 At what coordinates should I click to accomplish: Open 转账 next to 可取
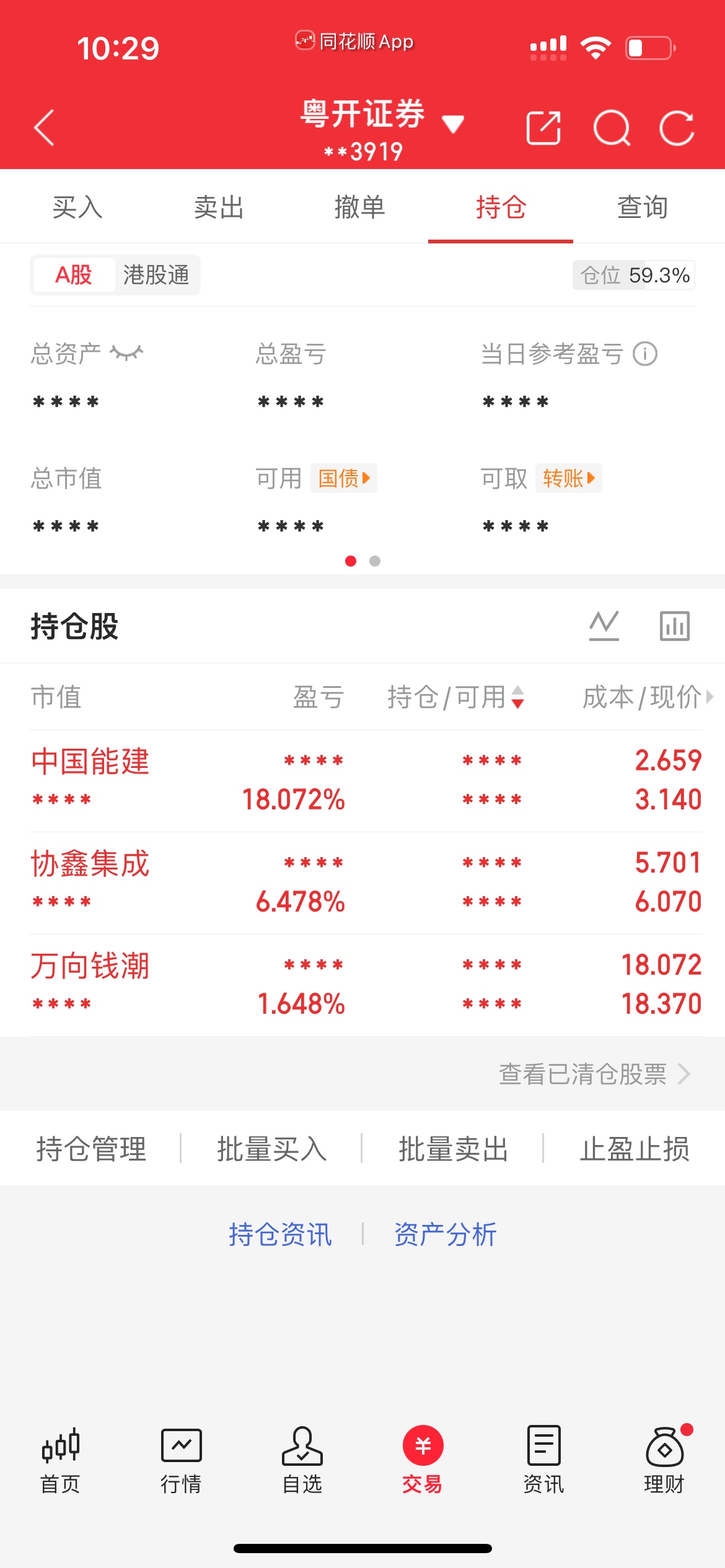pyautogui.click(x=568, y=478)
